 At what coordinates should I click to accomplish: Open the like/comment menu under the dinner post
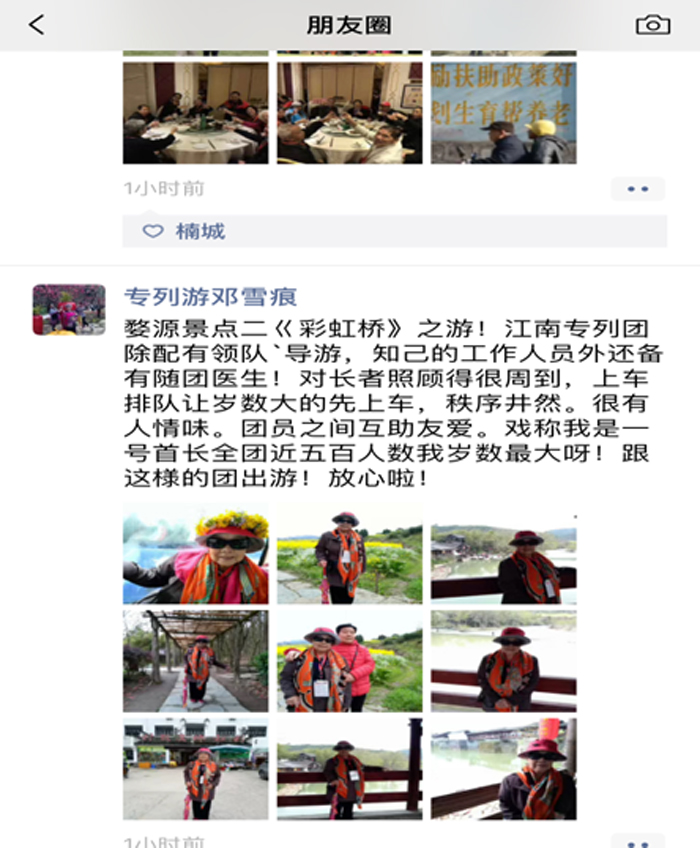coord(637,188)
